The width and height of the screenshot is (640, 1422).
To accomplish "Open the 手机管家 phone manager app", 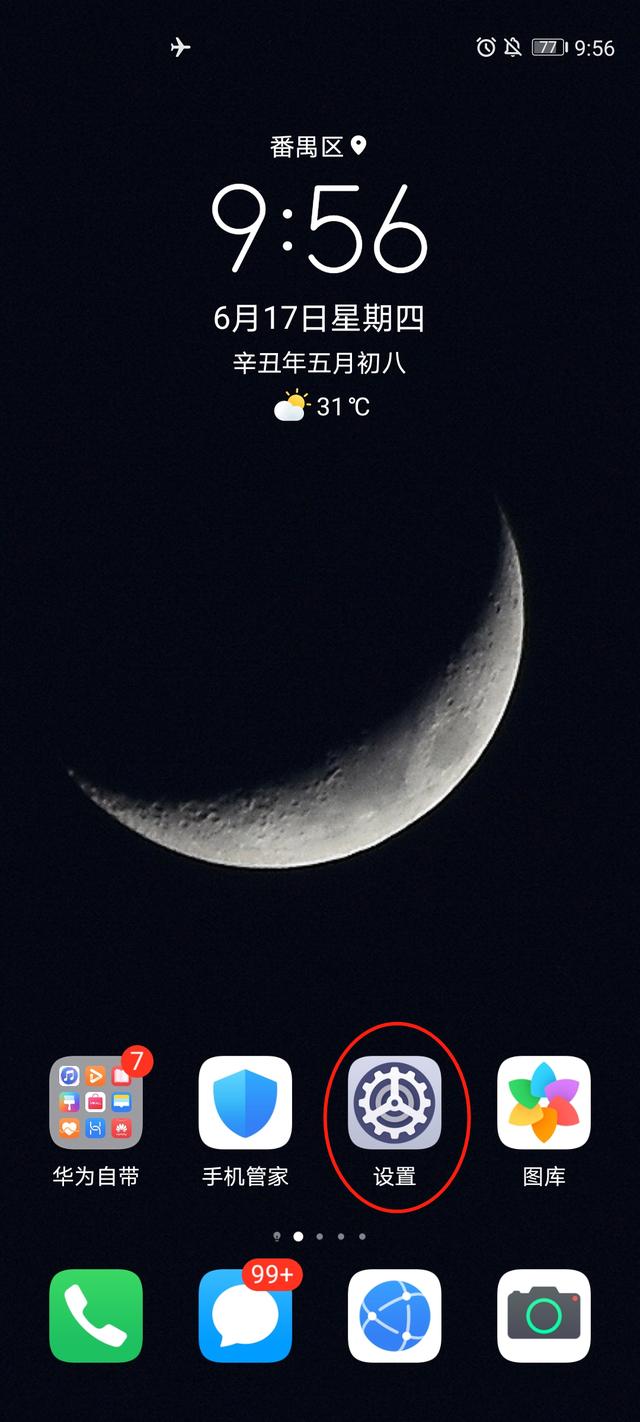I will pyautogui.click(x=245, y=1102).
